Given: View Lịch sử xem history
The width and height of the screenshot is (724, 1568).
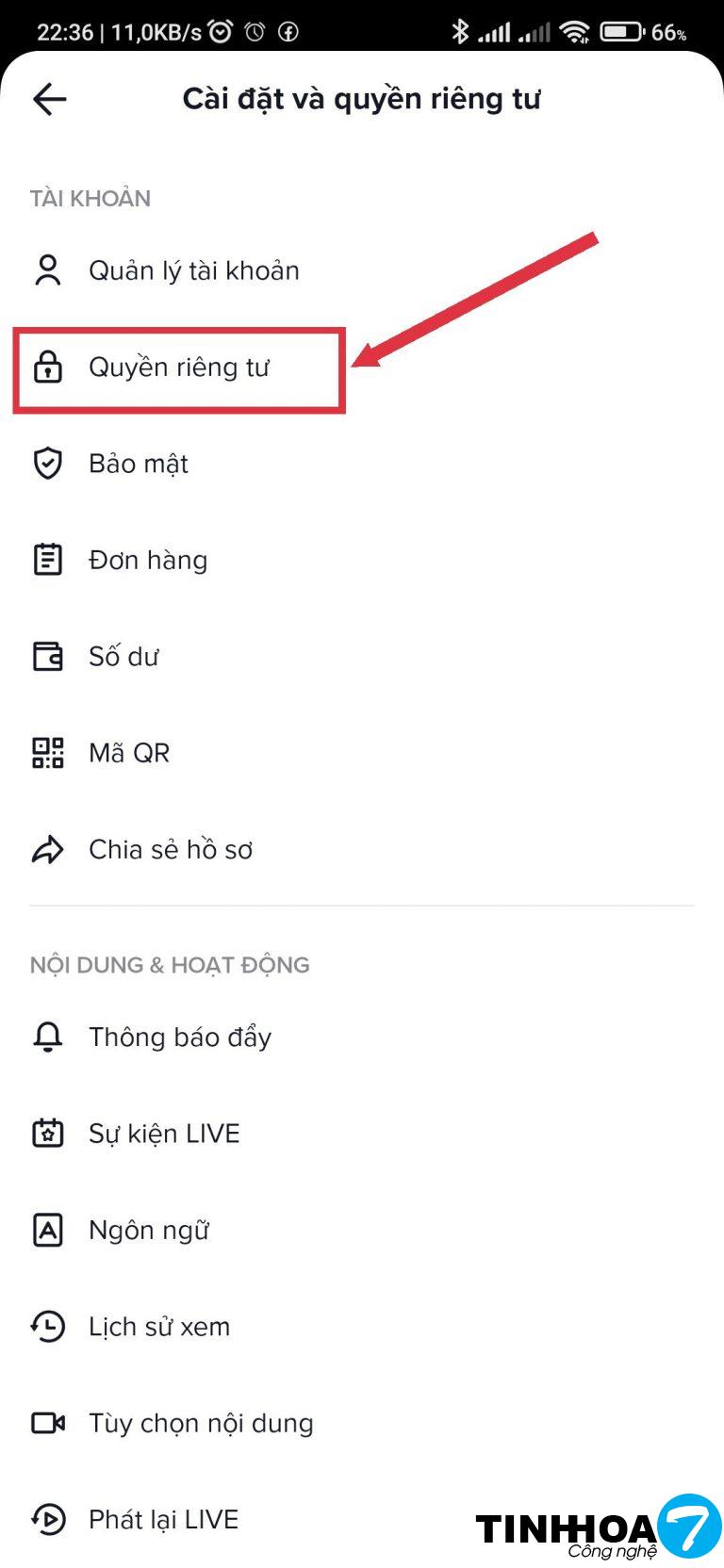Looking at the screenshot, I should [159, 1327].
